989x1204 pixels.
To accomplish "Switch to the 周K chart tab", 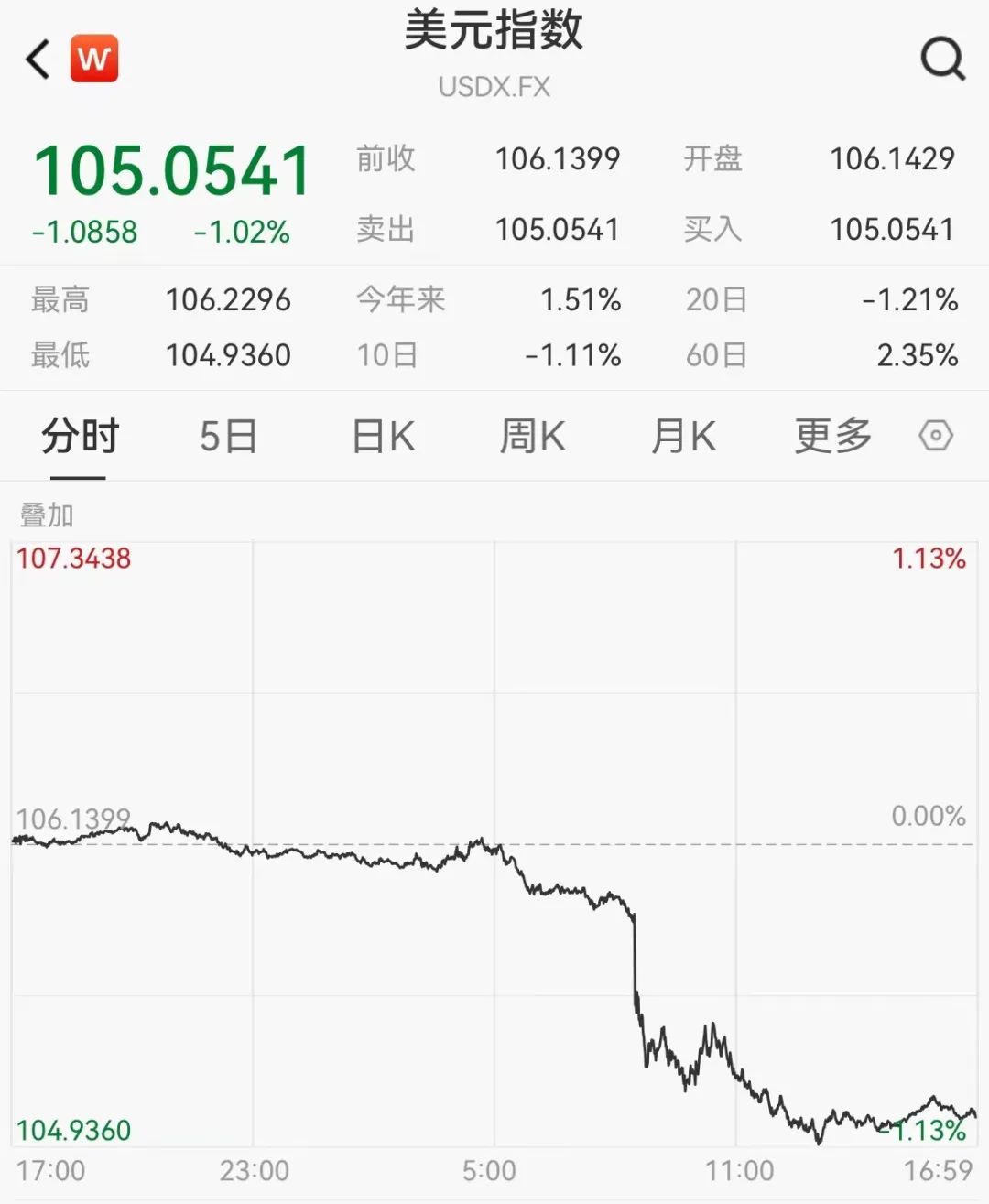I will click(x=533, y=437).
